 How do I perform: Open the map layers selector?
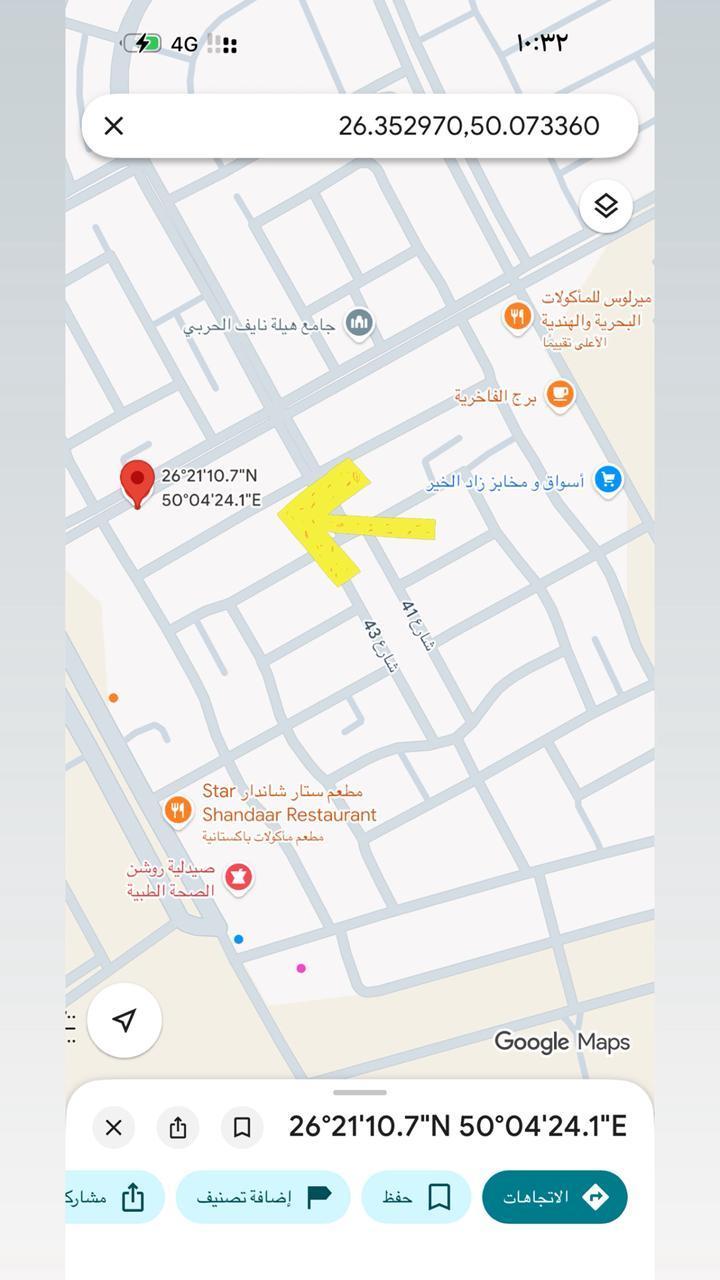click(606, 207)
